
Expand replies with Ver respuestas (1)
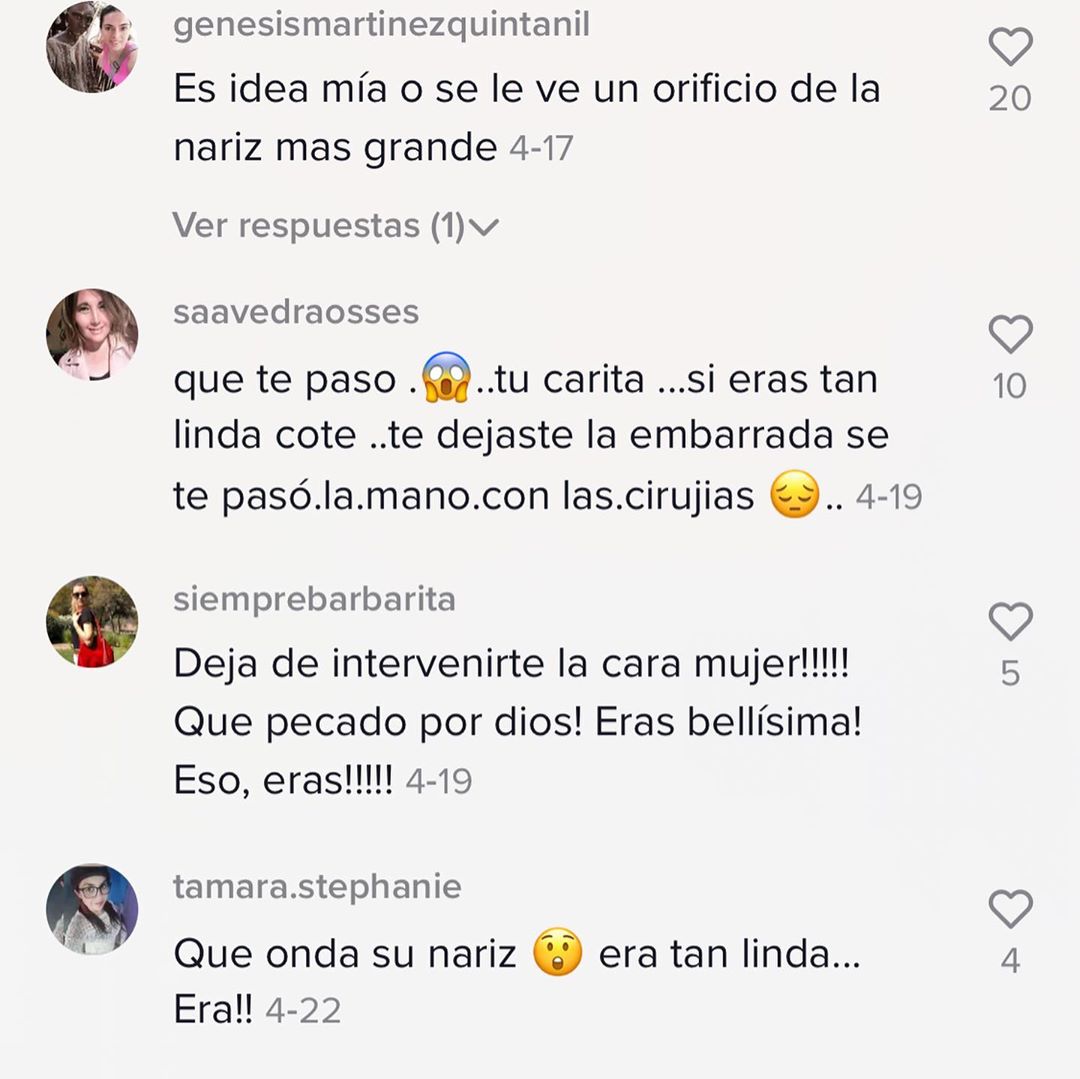(334, 226)
